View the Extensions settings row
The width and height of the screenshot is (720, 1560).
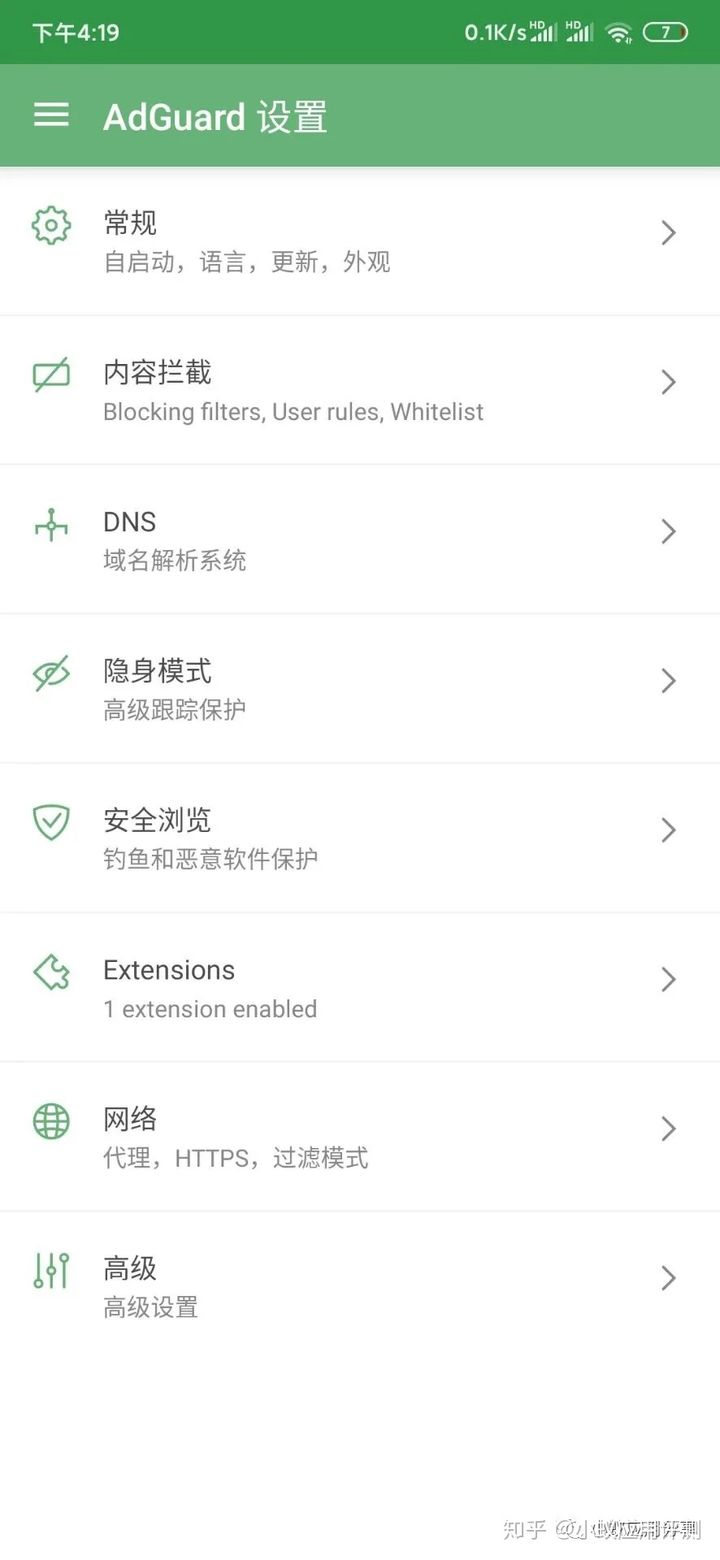click(360, 987)
